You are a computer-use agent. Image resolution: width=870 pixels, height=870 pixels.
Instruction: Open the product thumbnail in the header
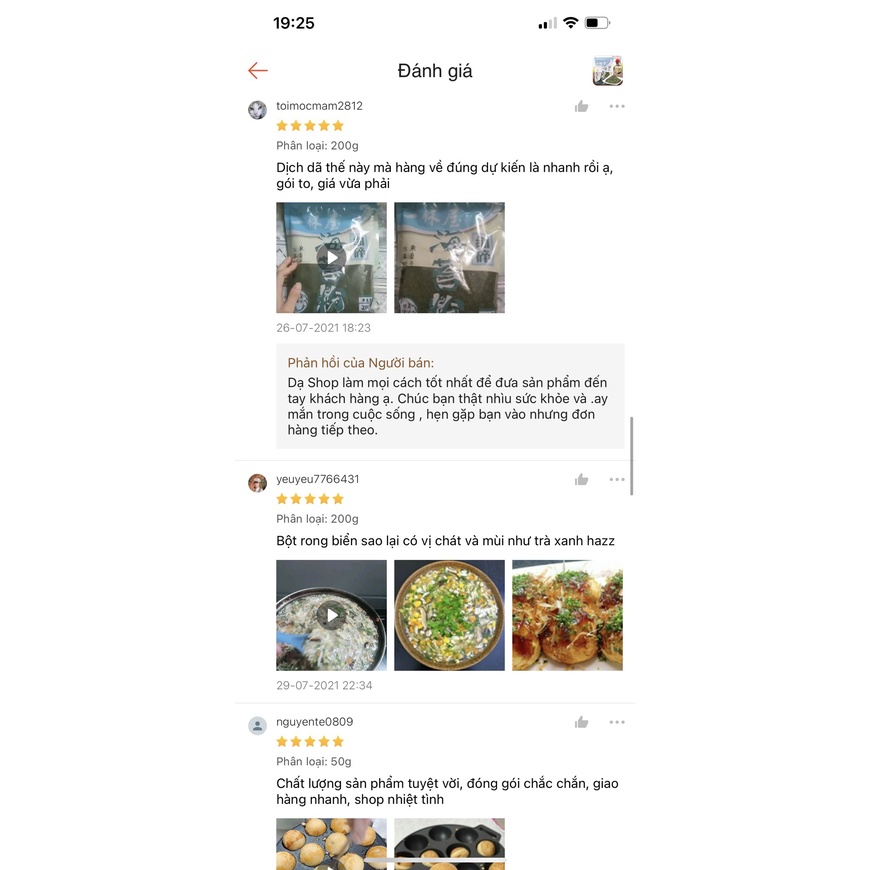[x=607, y=71]
